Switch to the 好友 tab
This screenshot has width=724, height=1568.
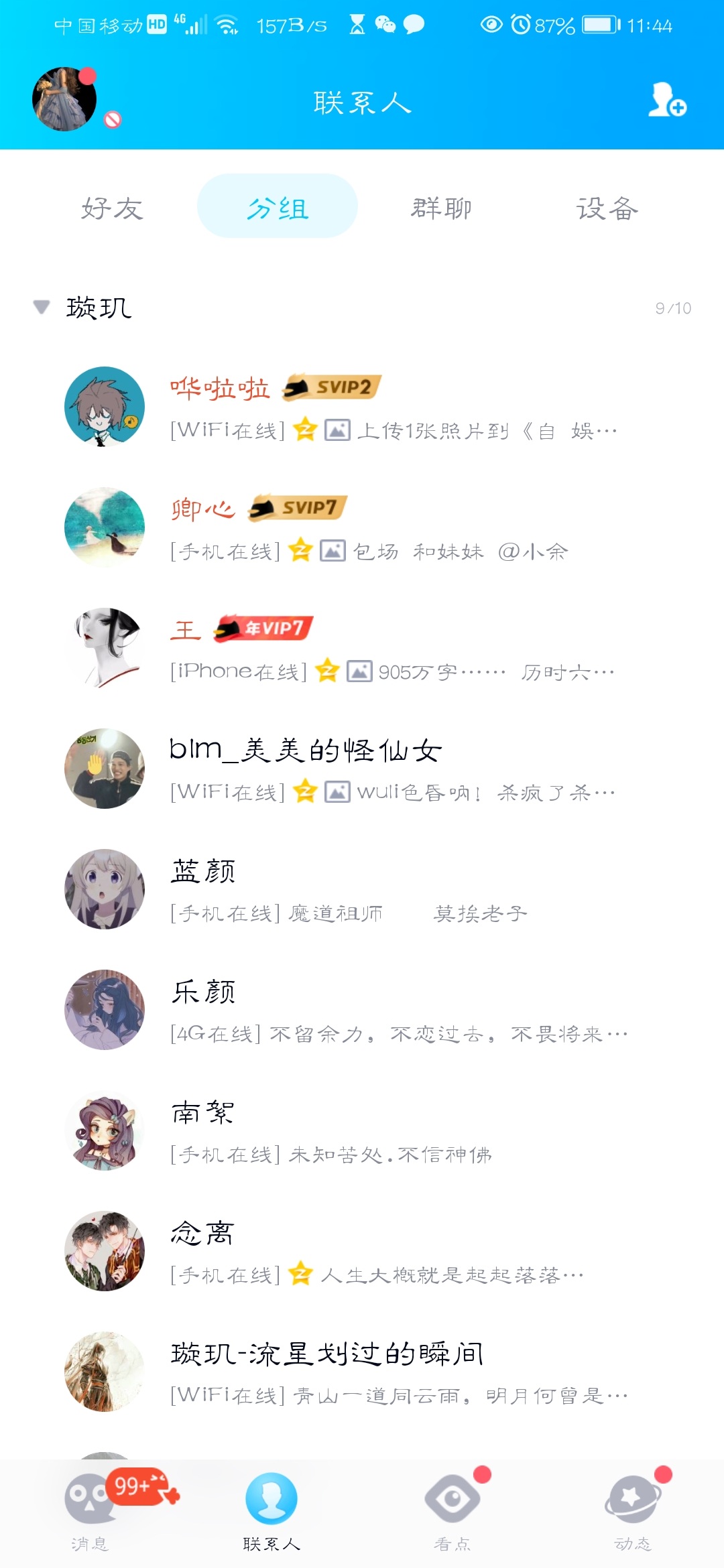(x=112, y=208)
